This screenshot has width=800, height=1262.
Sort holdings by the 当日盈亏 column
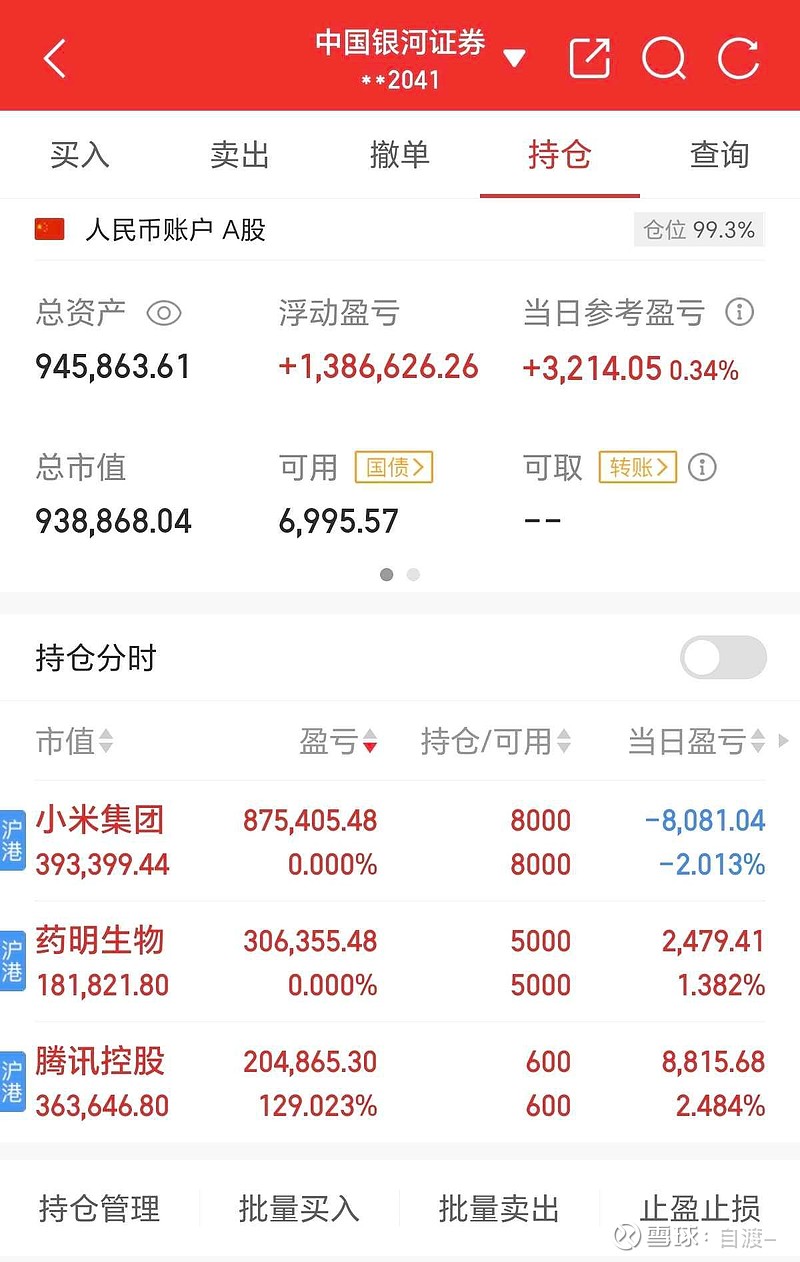695,741
